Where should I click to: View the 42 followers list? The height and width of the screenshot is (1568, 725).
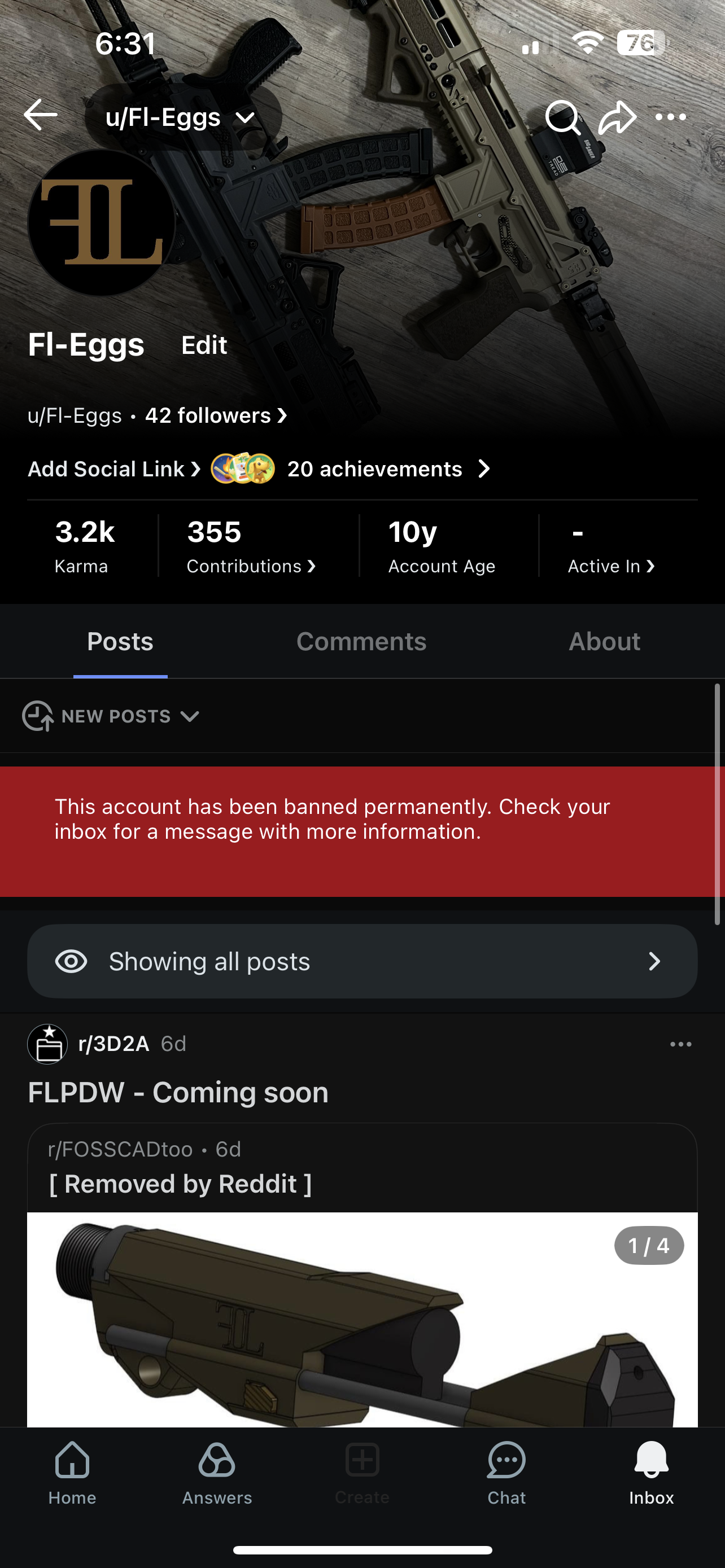click(x=216, y=416)
